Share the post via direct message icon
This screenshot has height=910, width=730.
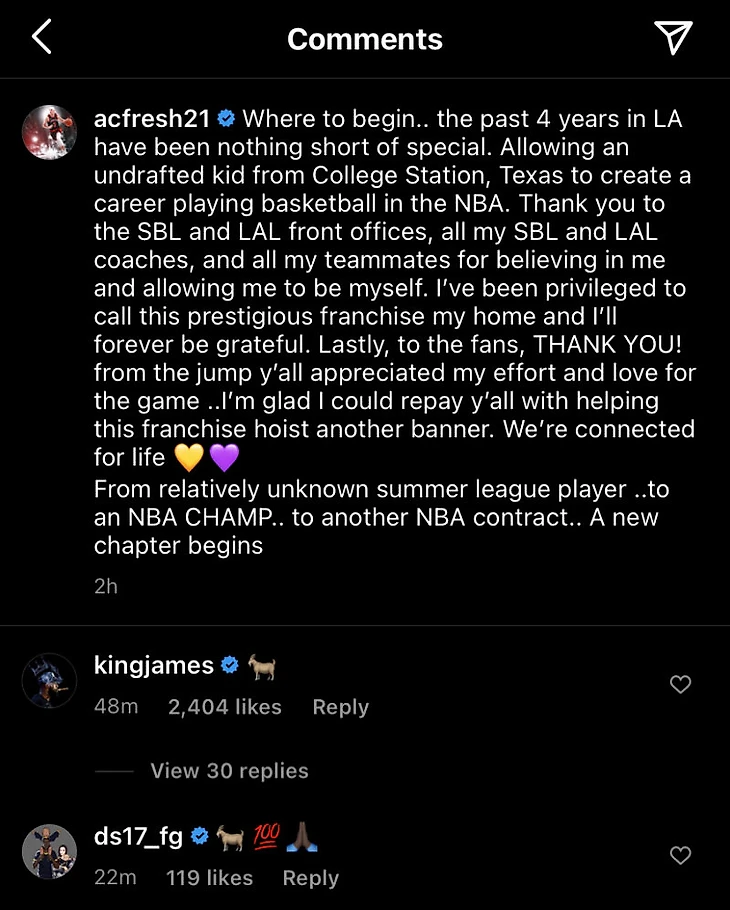673,38
